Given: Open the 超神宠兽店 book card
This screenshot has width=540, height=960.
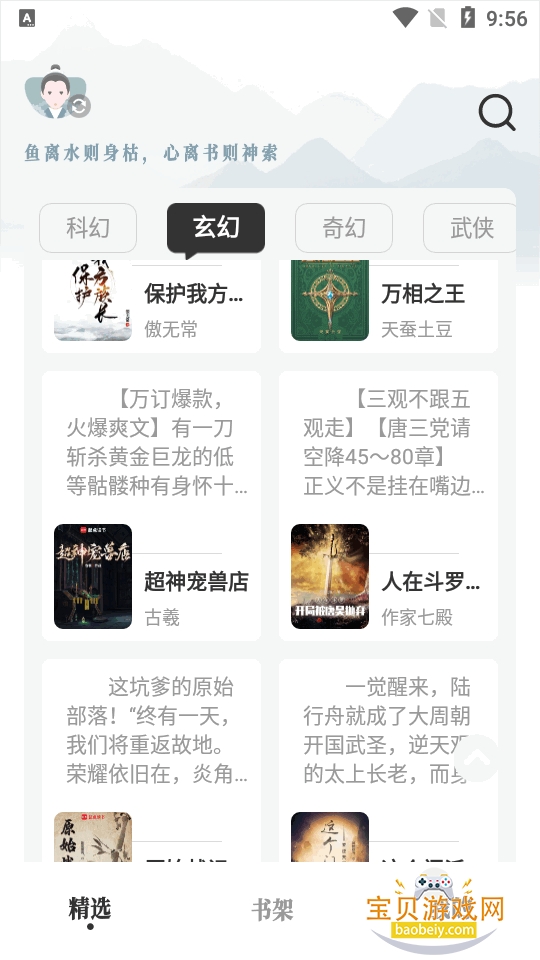Looking at the screenshot, I should [151, 506].
